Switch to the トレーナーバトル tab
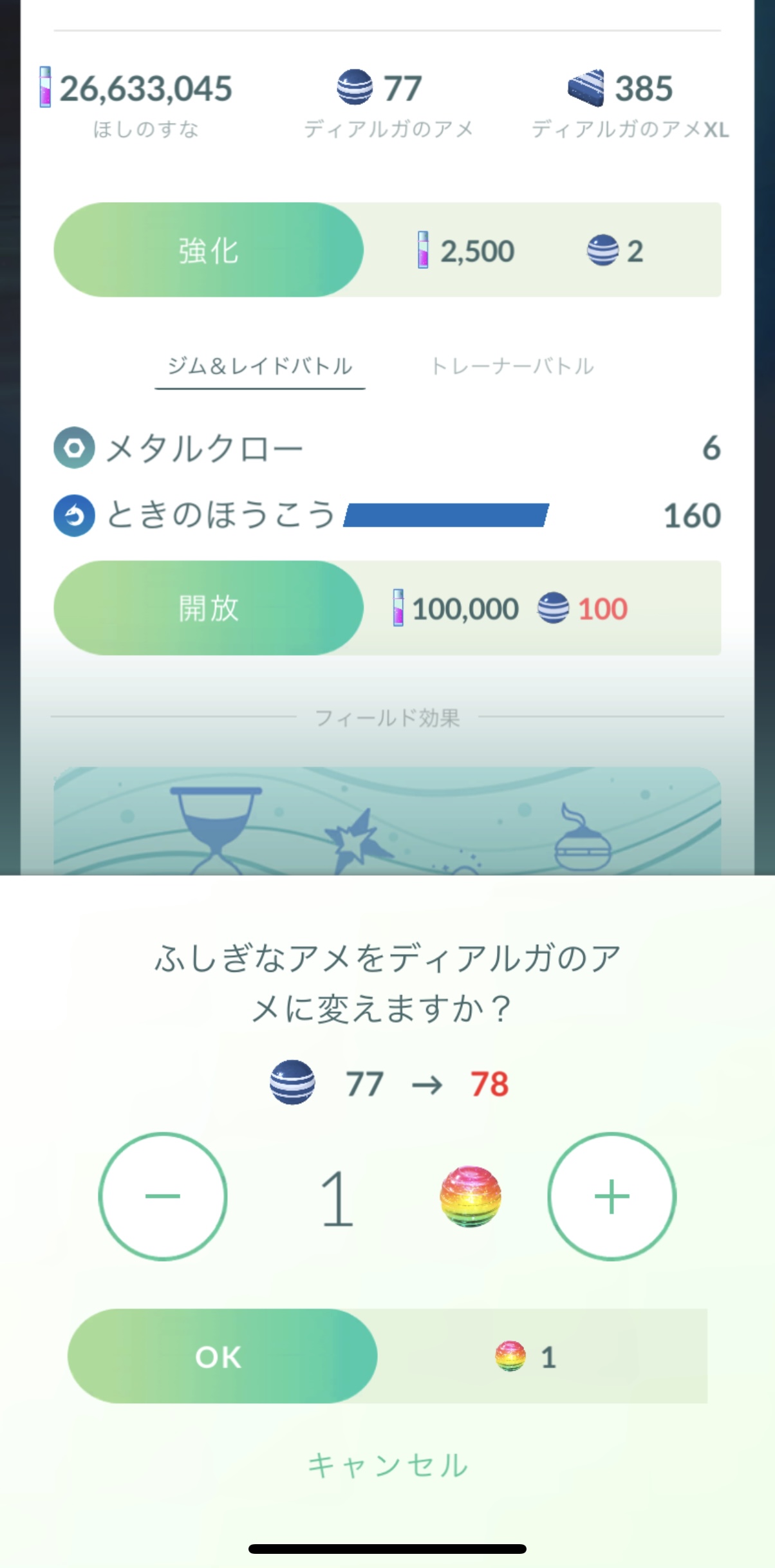 (x=512, y=366)
